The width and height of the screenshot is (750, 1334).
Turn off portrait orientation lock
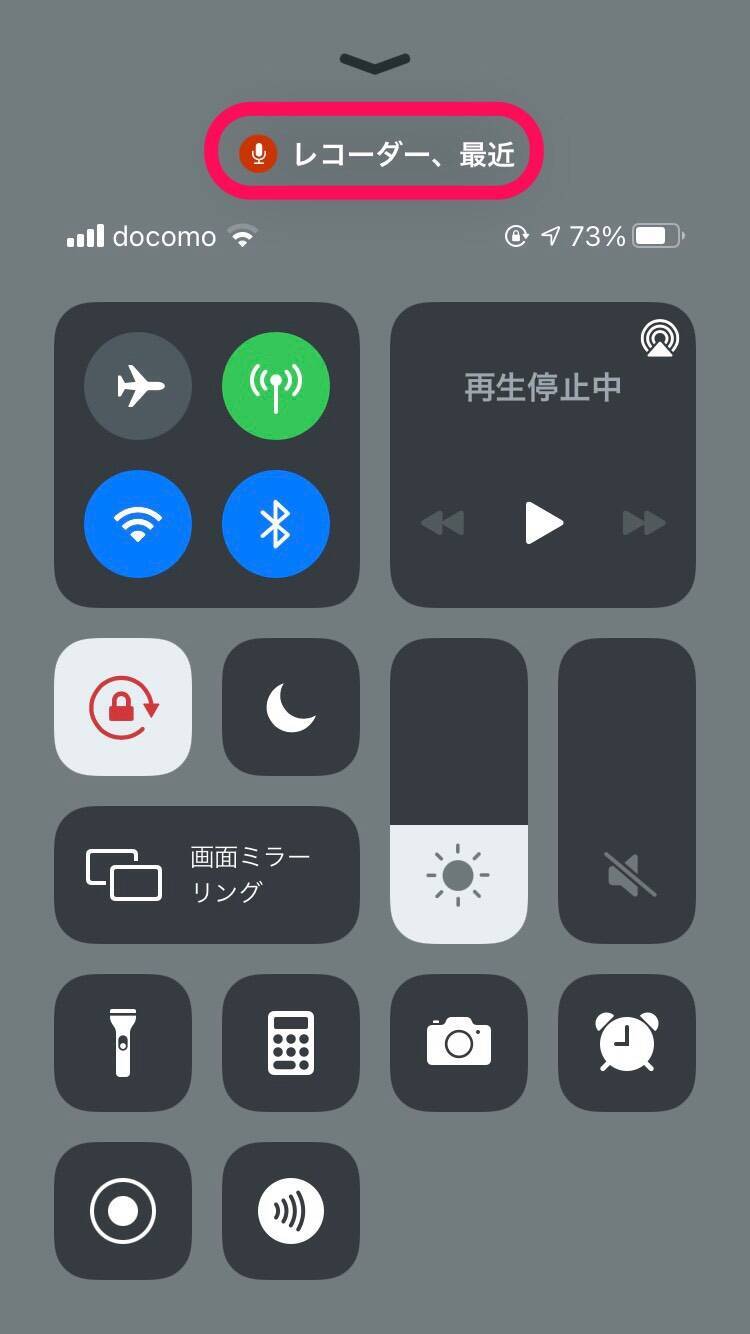(x=123, y=707)
